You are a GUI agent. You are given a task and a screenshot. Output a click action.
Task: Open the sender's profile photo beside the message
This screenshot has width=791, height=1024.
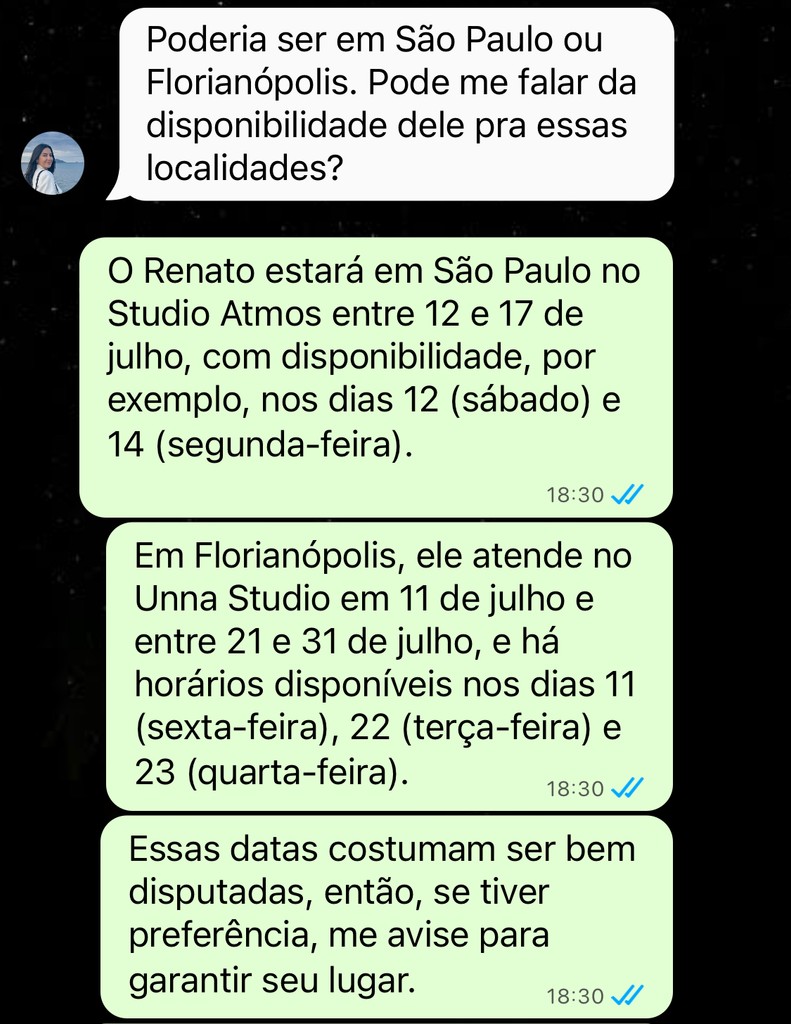53,163
